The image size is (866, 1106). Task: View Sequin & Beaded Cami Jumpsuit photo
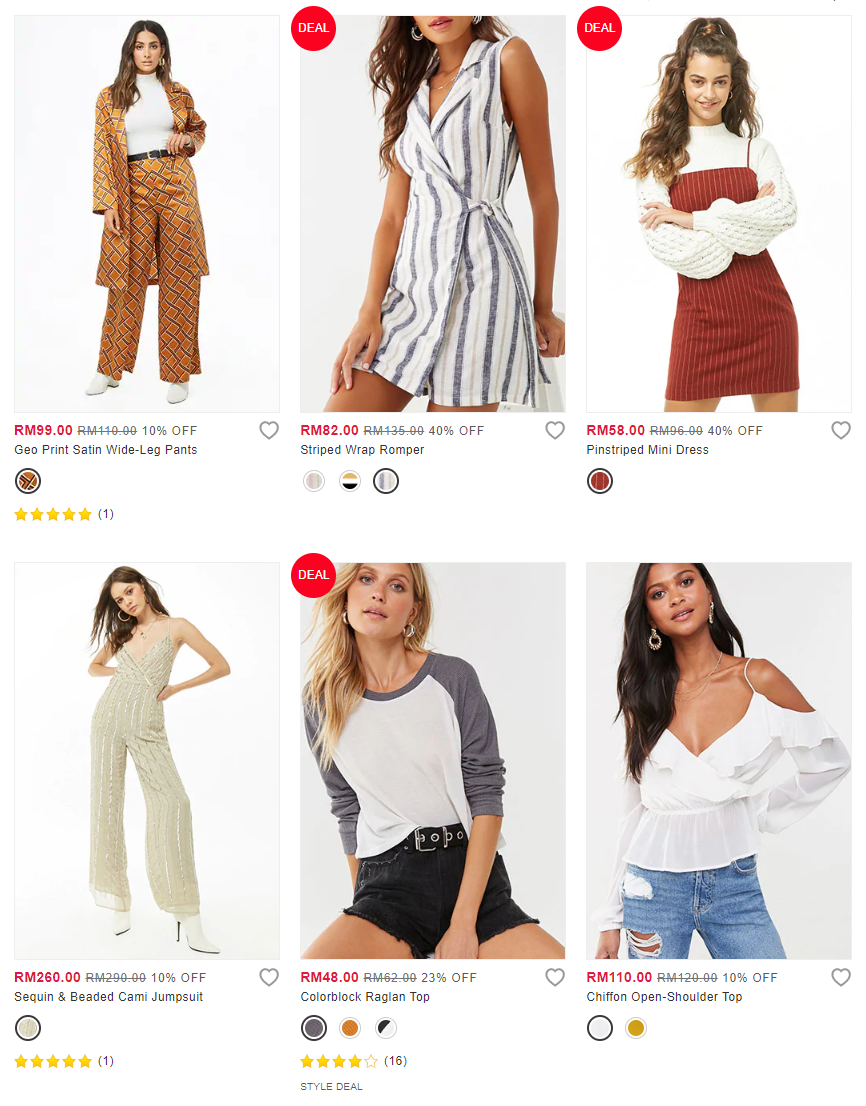point(147,760)
